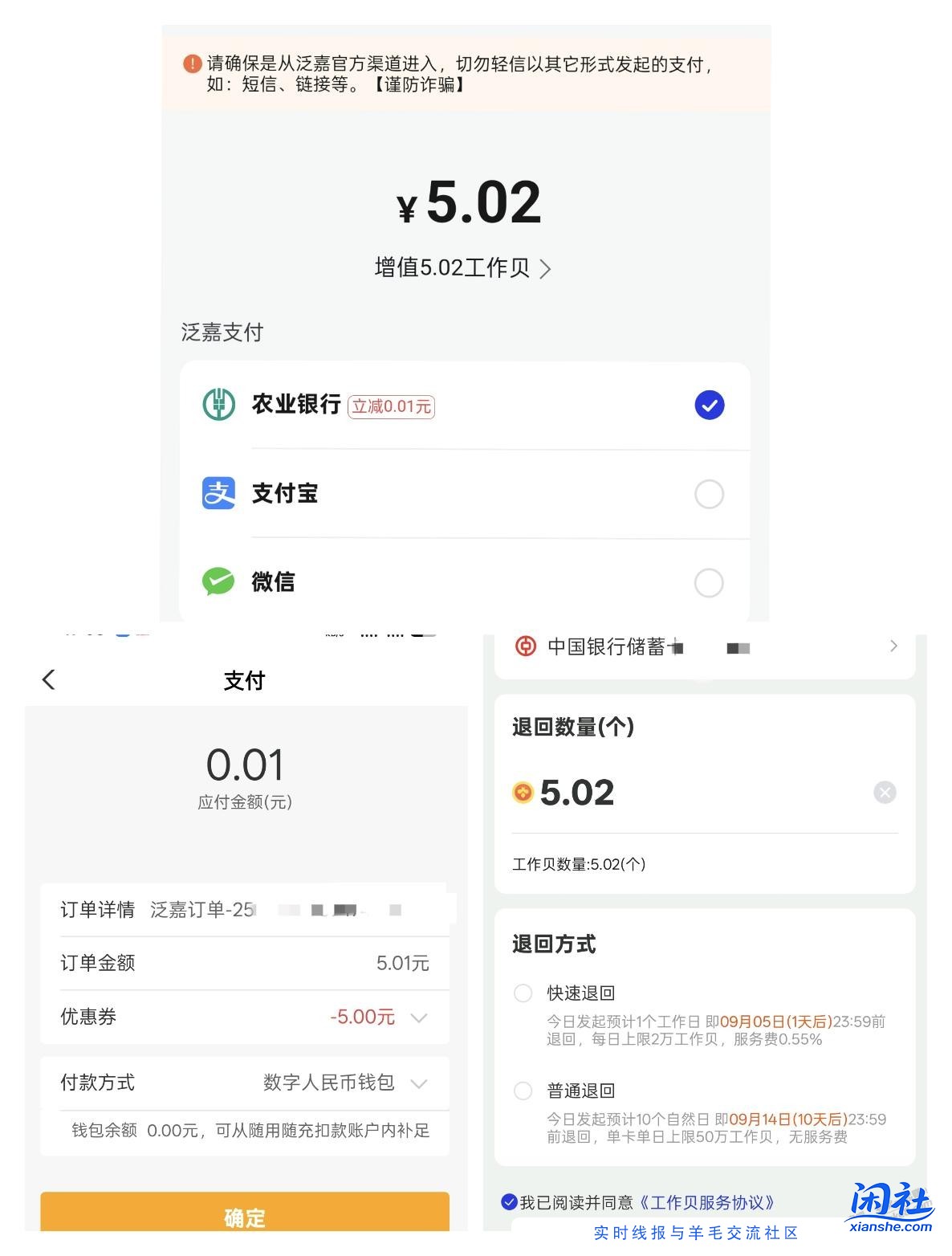
Task: Click the back arrow on 支付 page
Action: 48,679
